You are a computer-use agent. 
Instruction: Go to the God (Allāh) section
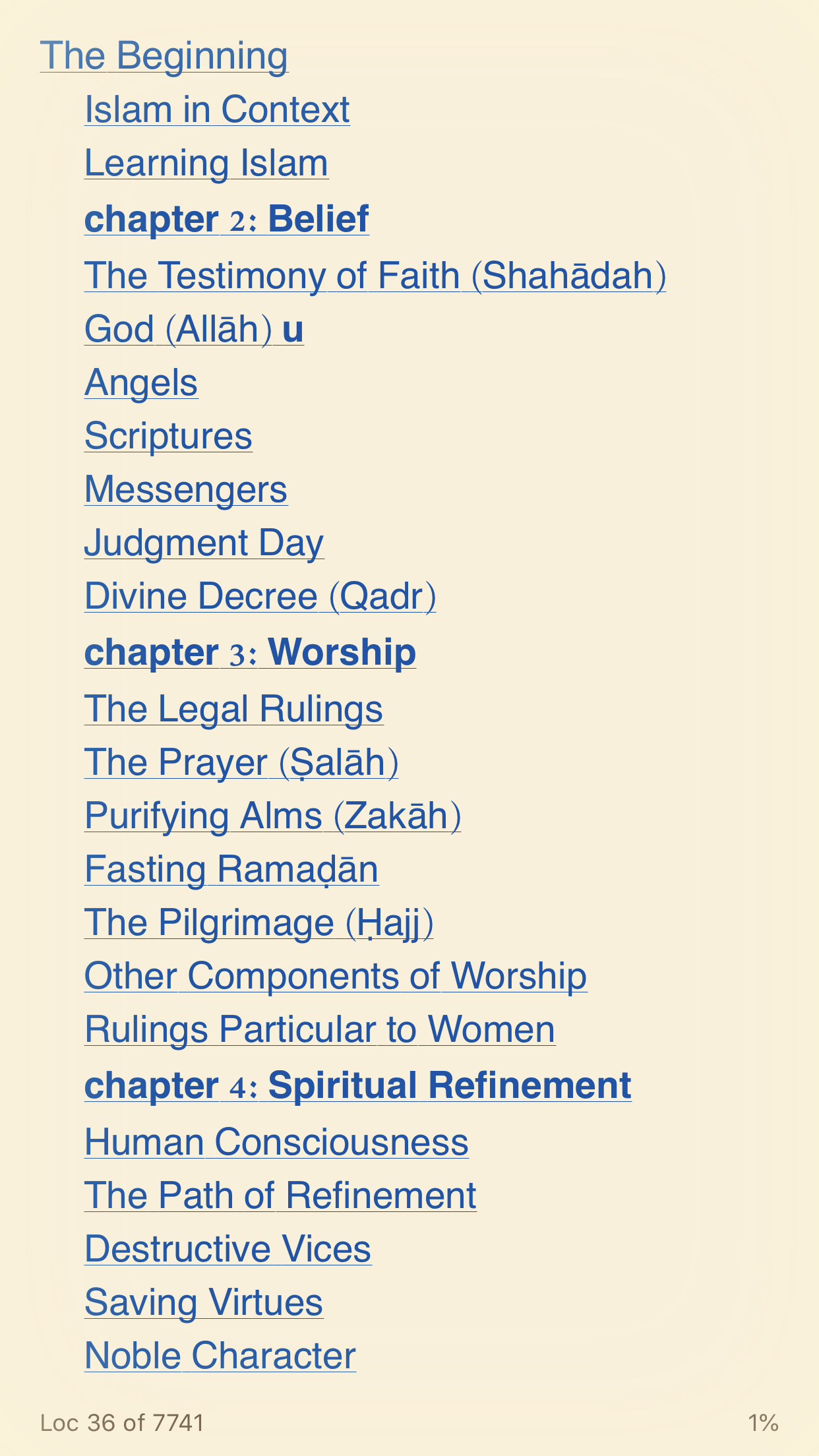[x=194, y=329]
